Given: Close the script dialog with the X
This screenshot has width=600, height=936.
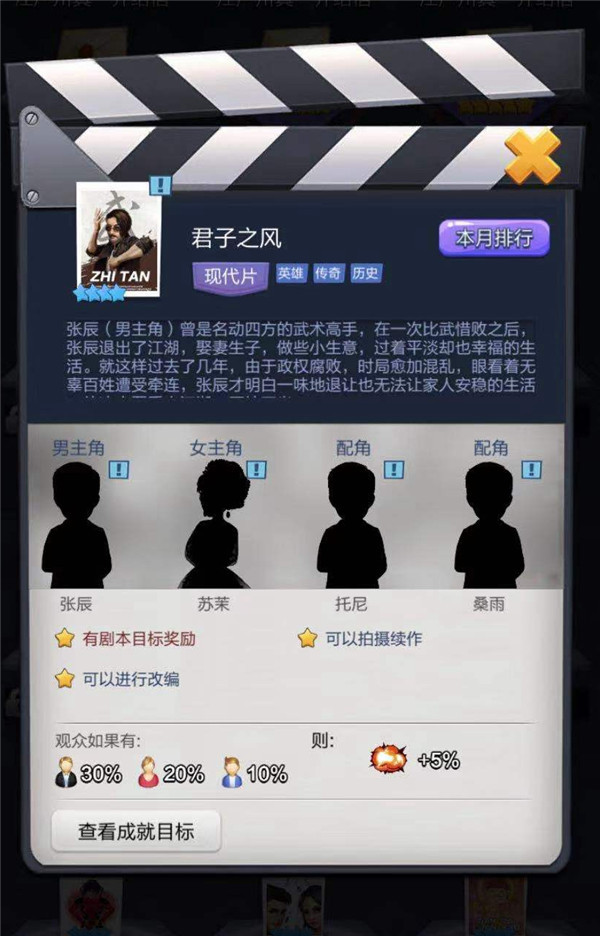Looking at the screenshot, I should (531, 157).
